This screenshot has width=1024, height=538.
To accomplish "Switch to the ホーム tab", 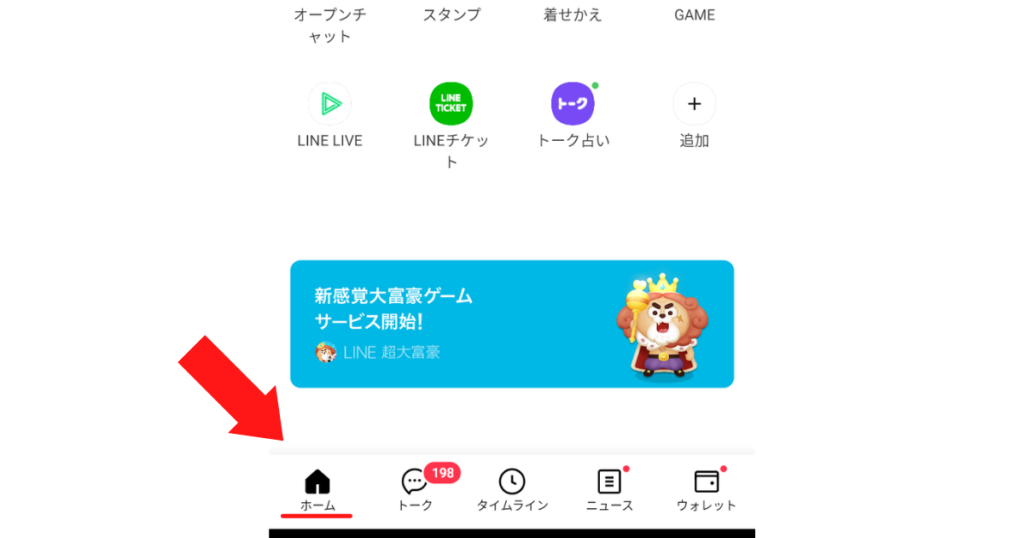I will pyautogui.click(x=317, y=490).
